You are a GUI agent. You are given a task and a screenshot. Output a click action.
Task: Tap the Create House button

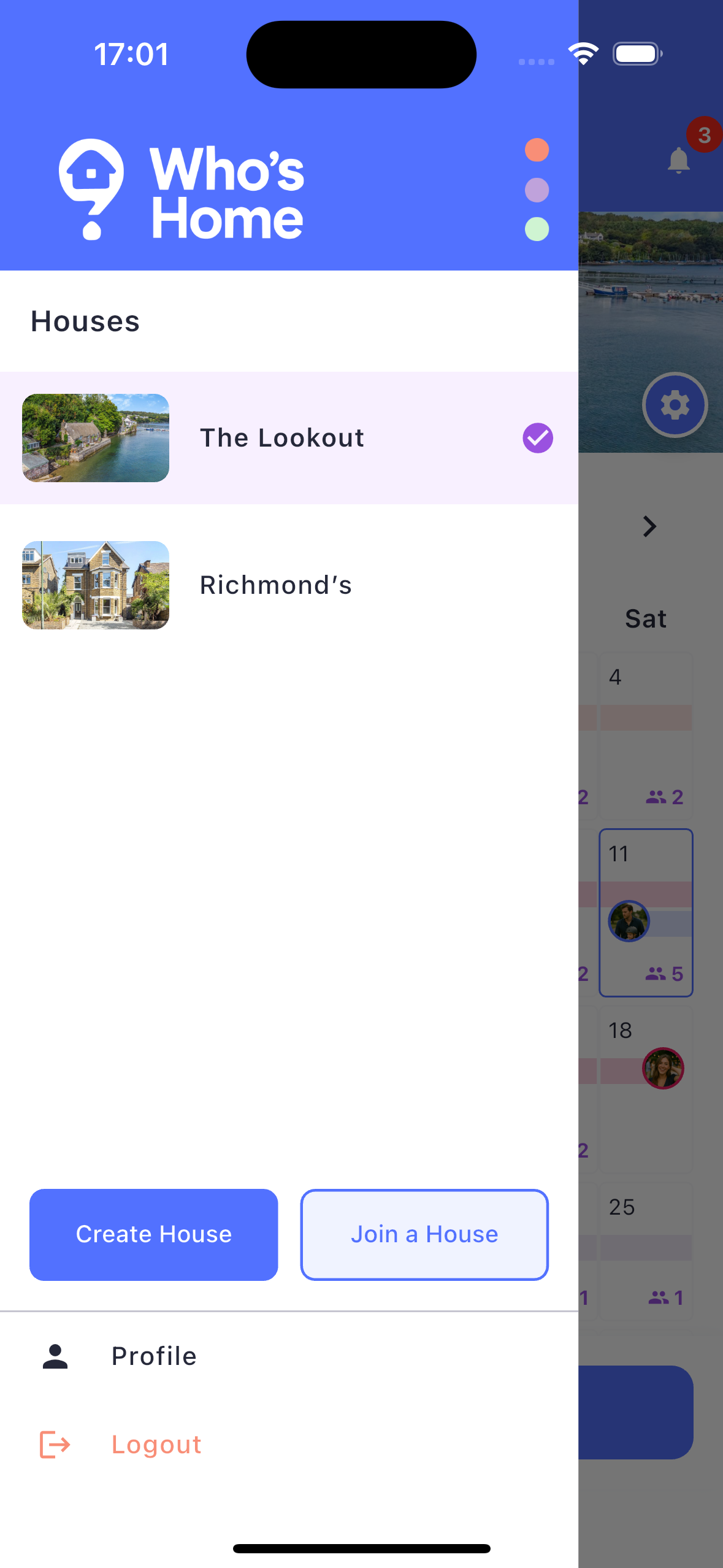click(x=153, y=1234)
